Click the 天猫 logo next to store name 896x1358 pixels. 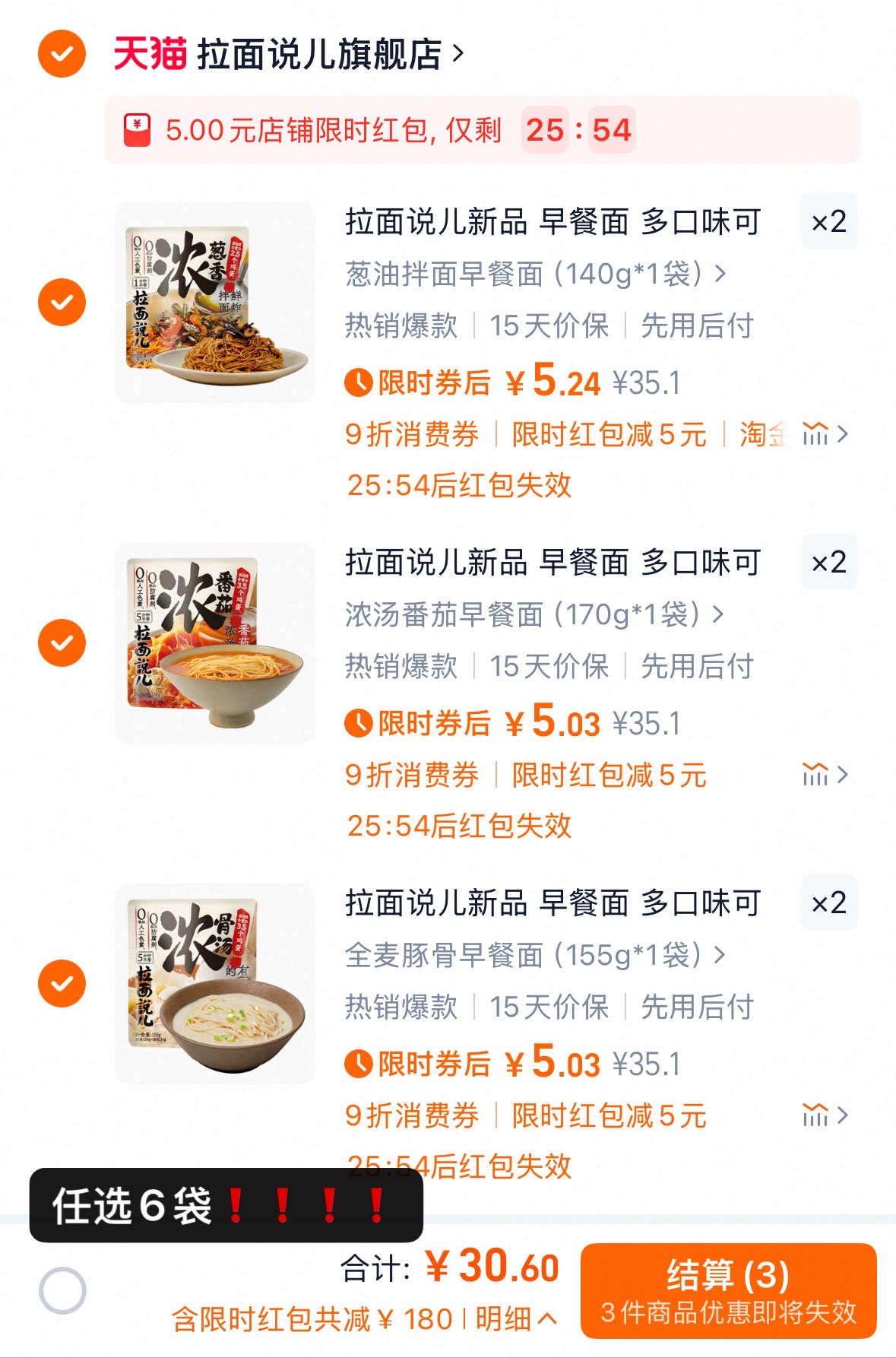pos(147,52)
